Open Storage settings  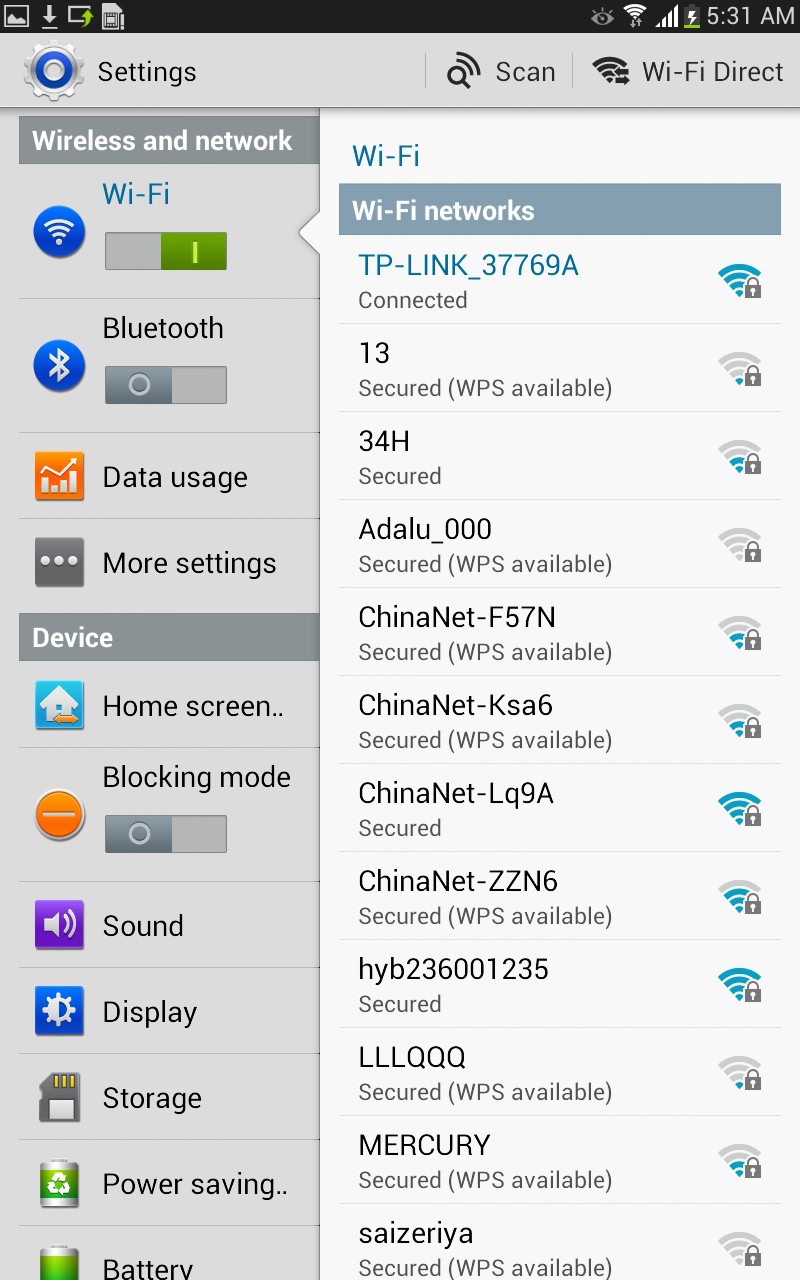151,1098
